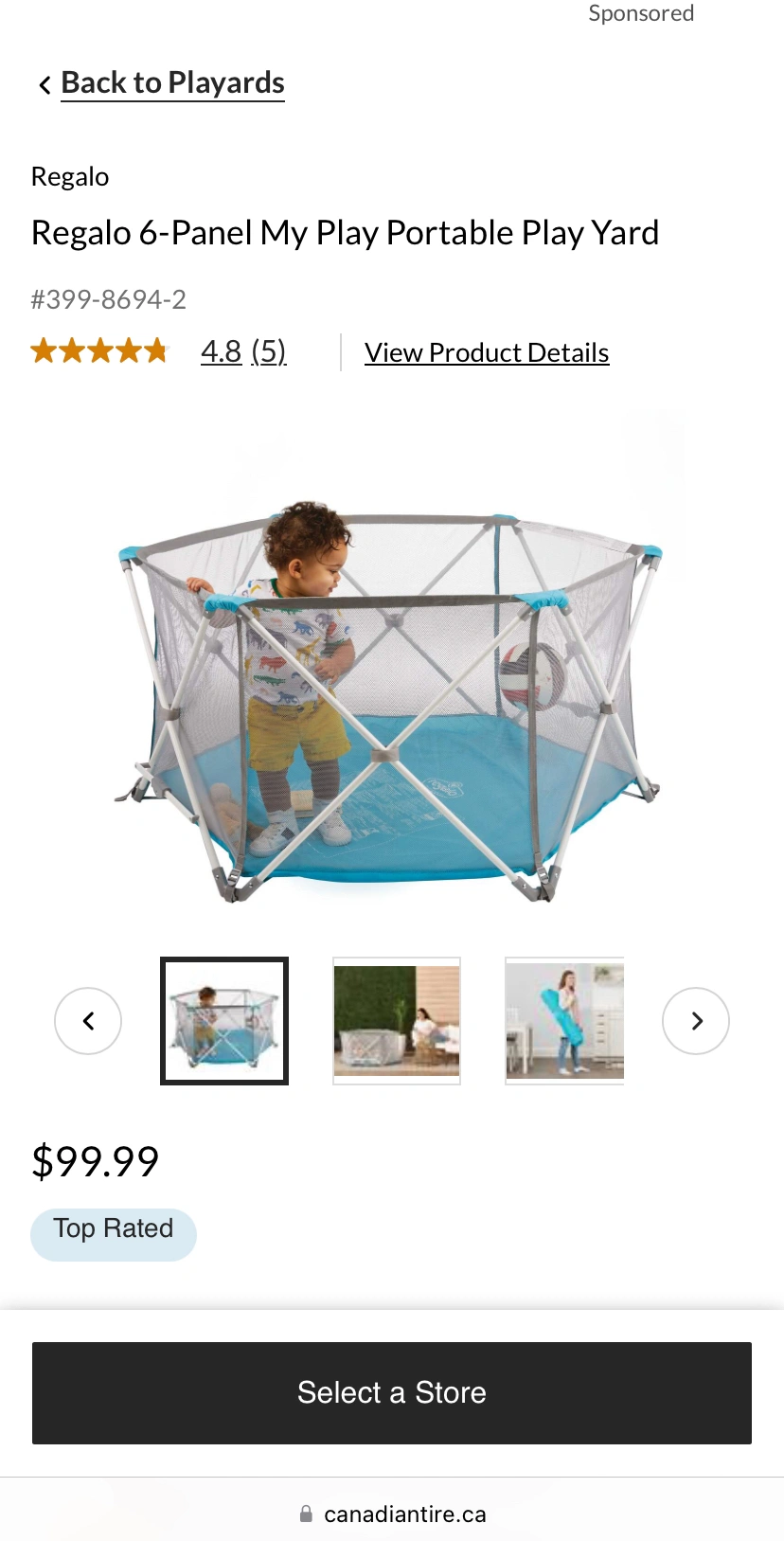Open the 4.8 (5) rating reviews
Screen dimensions: 784x1541
[x=242, y=352]
